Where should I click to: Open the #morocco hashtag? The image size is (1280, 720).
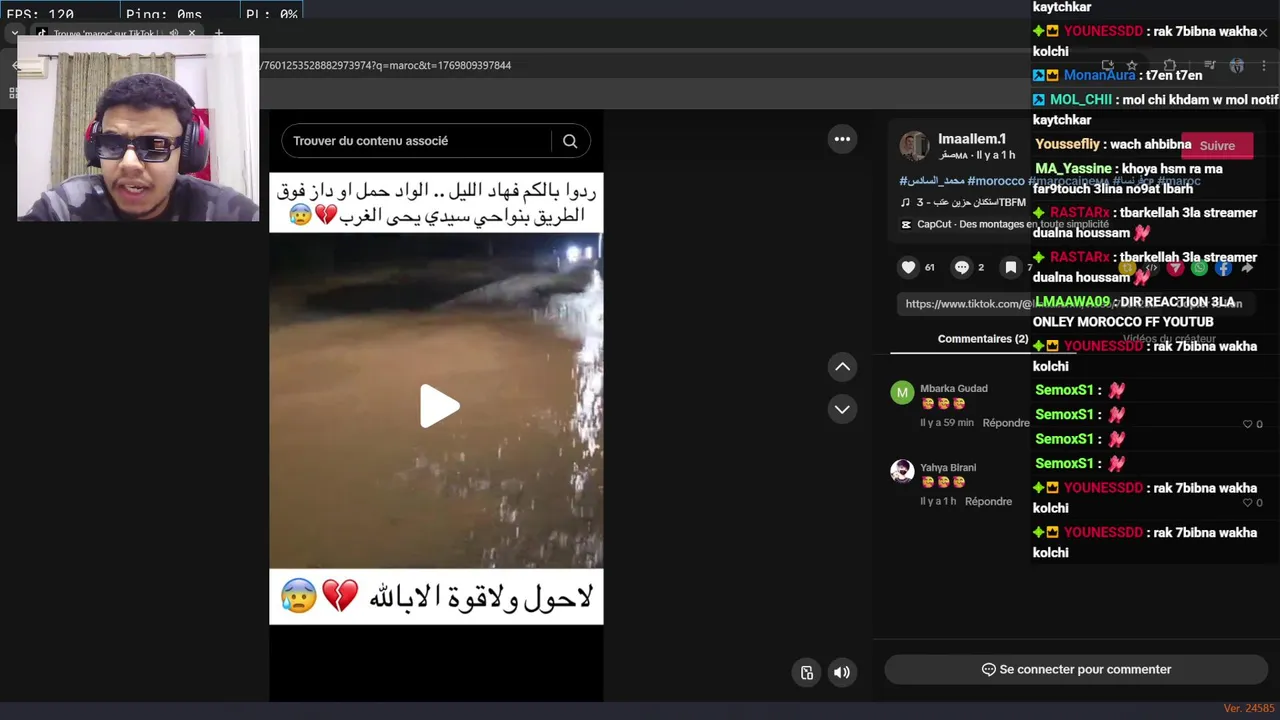tap(996, 181)
